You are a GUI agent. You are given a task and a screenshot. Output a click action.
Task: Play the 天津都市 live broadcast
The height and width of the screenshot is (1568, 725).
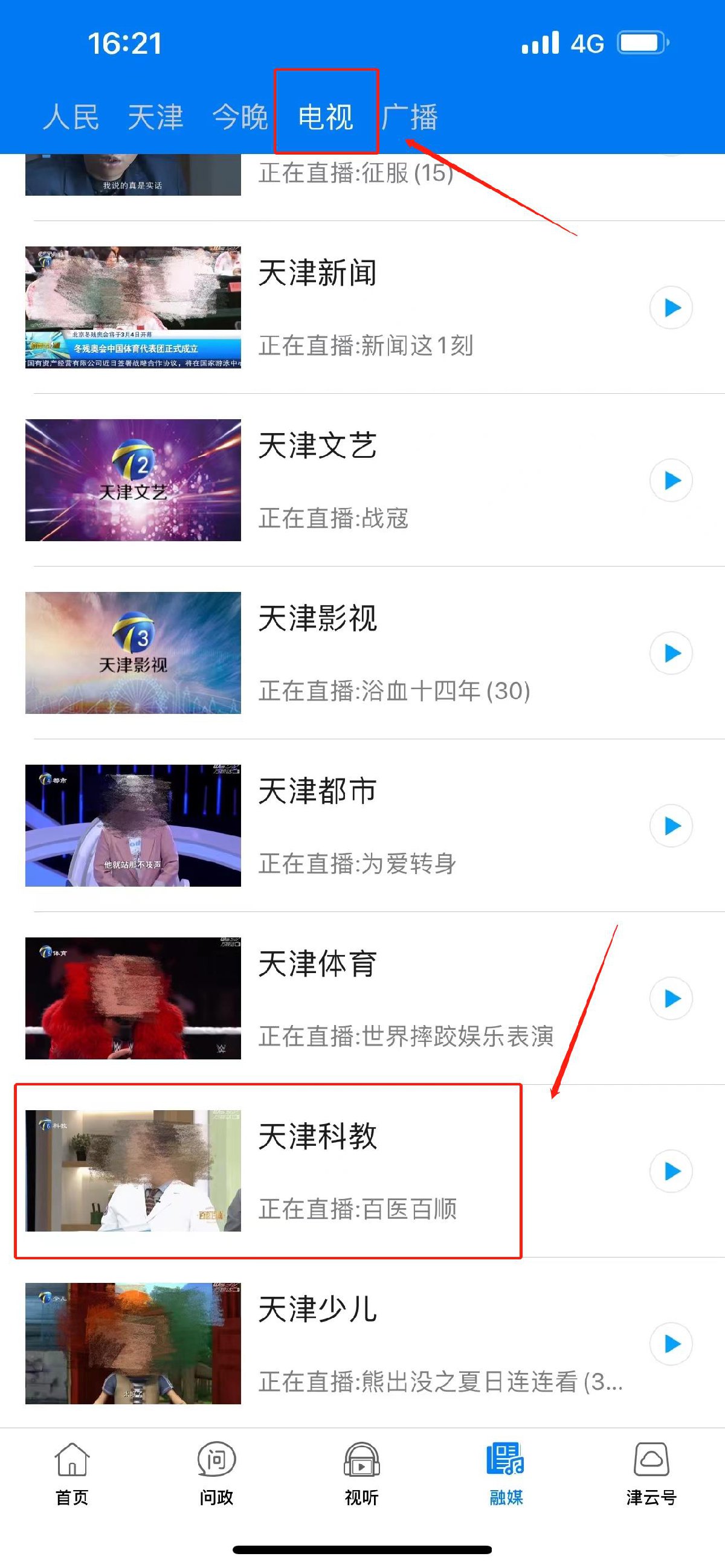(671, 826)
